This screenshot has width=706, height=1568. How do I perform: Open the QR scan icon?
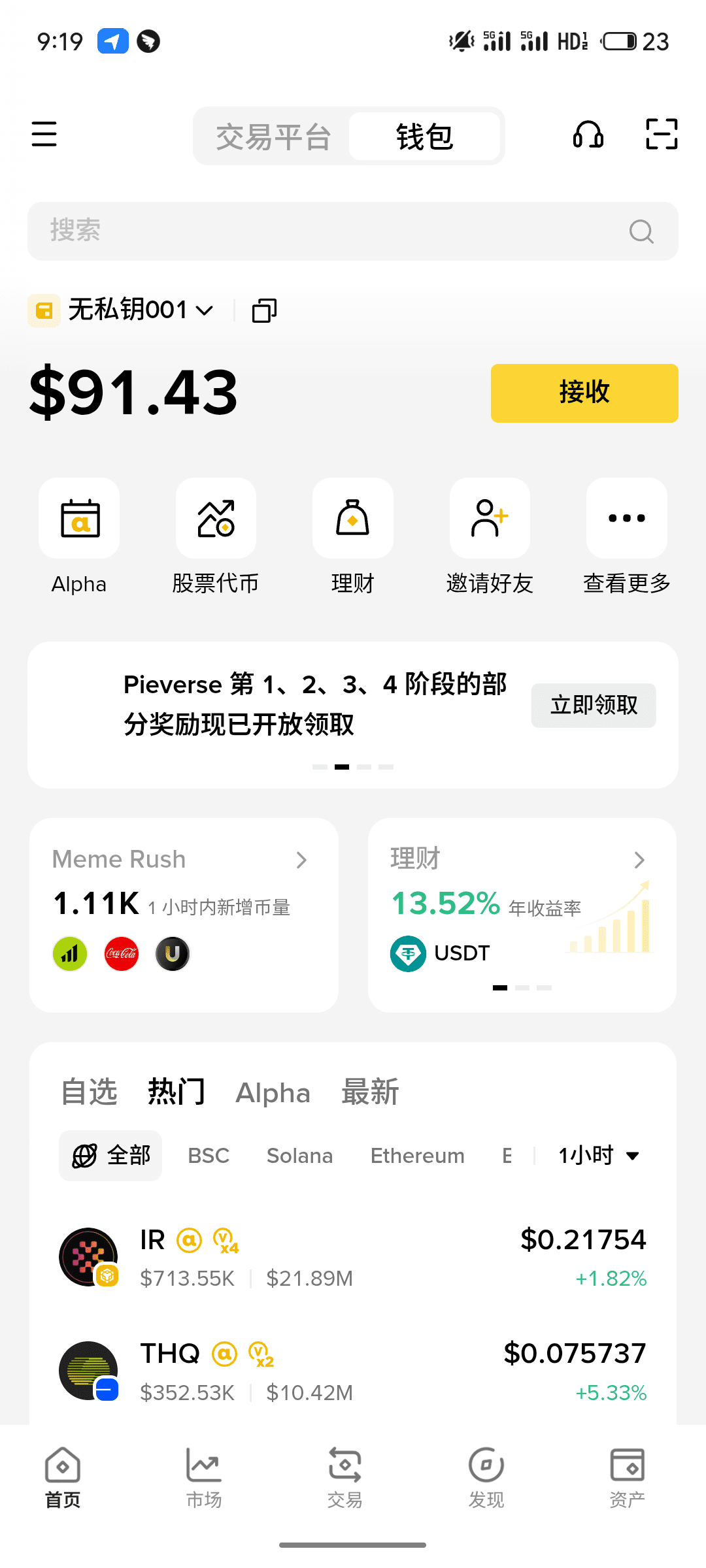coord(661,135)
